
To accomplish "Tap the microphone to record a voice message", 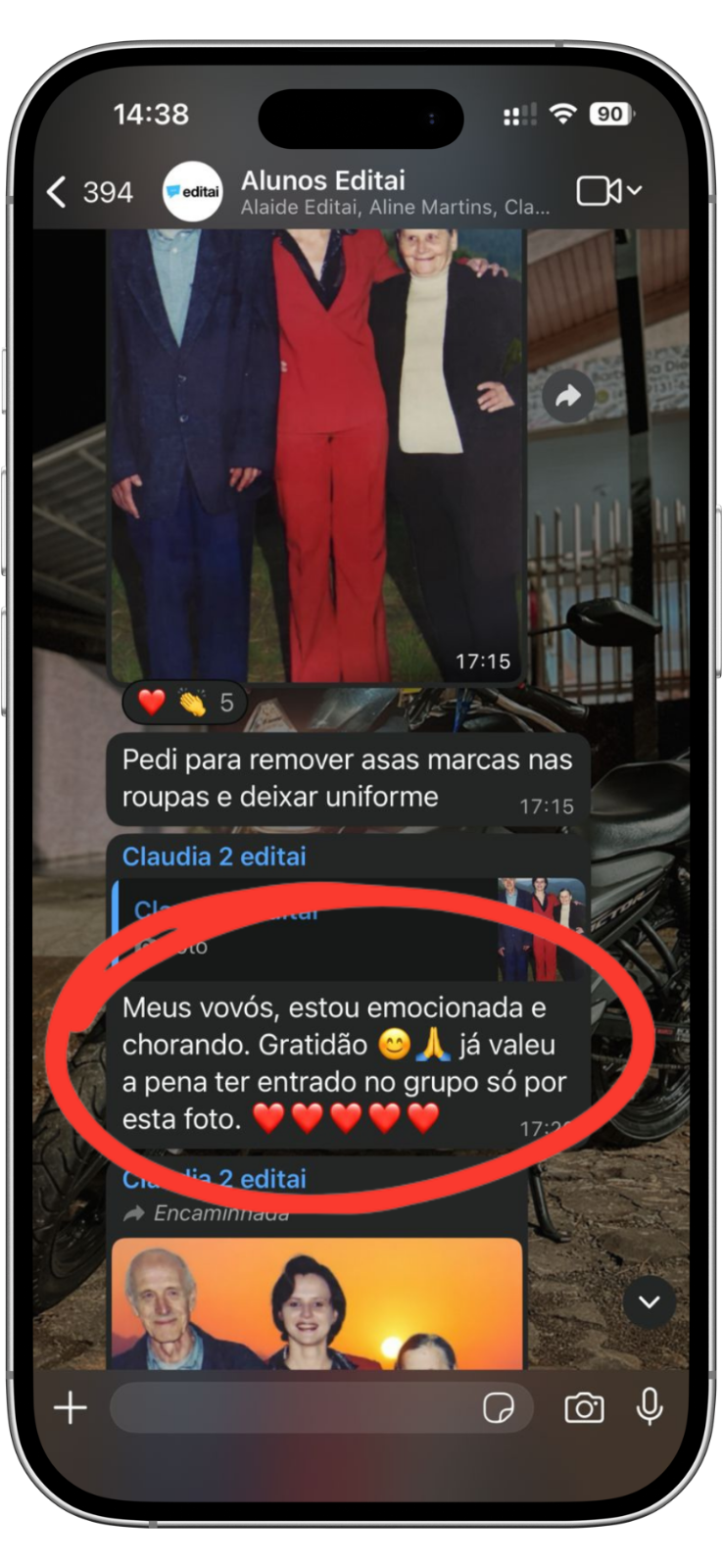I will tap(649, 1408).
